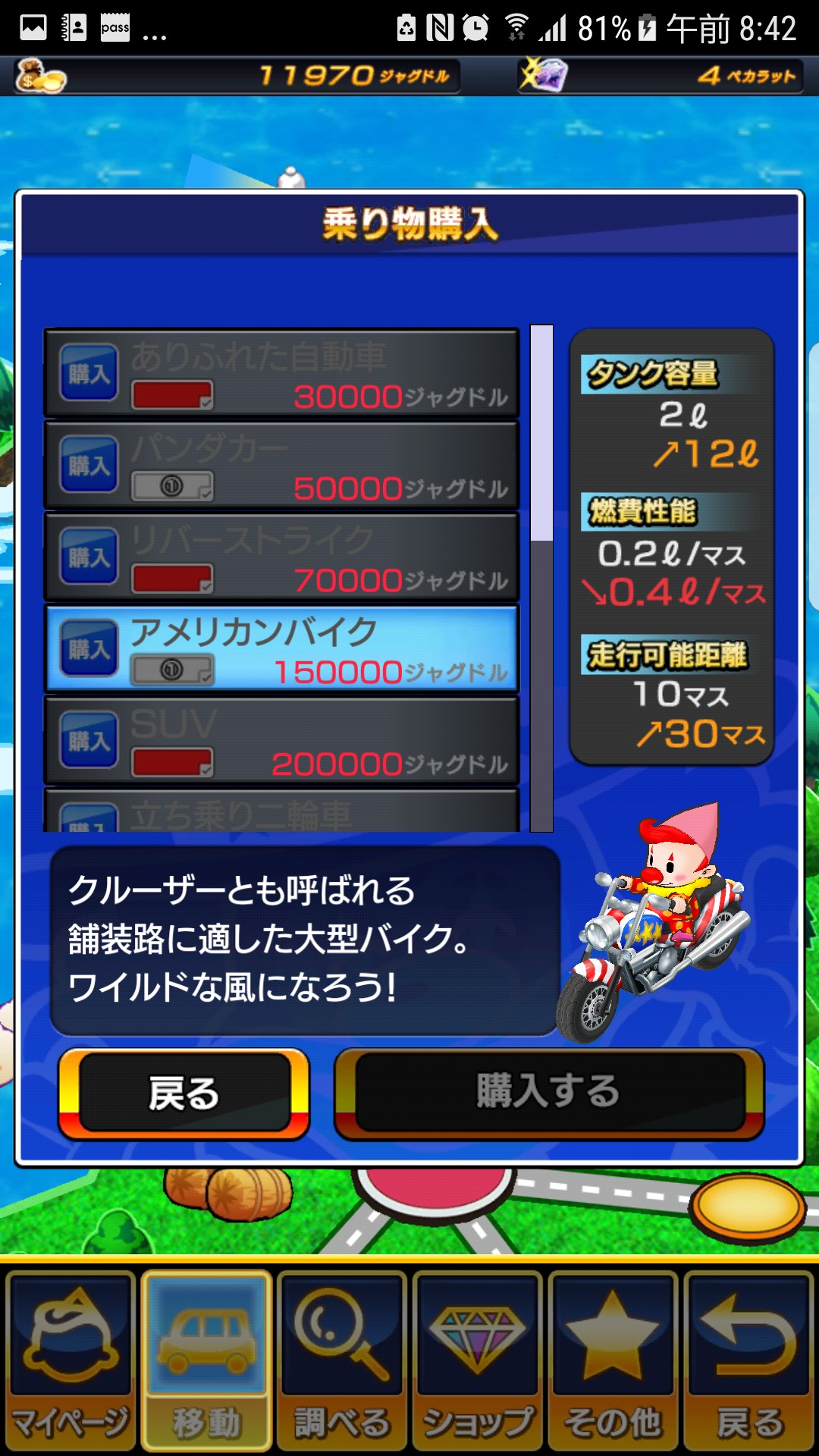The height and width of the screenshot is (1456, 819).
Task: Select the ありふれた自動車 vehicle row
Action: tap(282, 373)
